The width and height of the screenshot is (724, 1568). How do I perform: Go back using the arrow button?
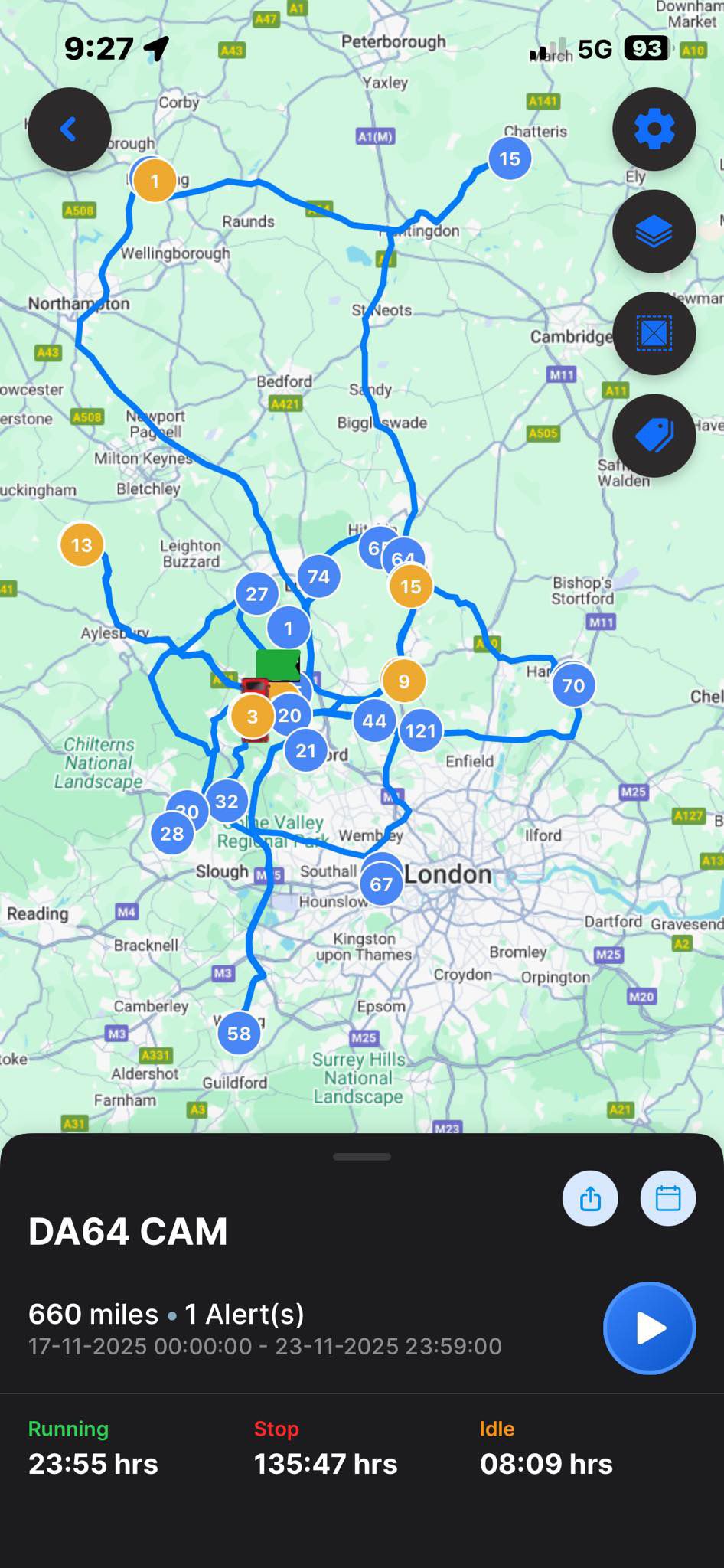[x=69, y=129]
